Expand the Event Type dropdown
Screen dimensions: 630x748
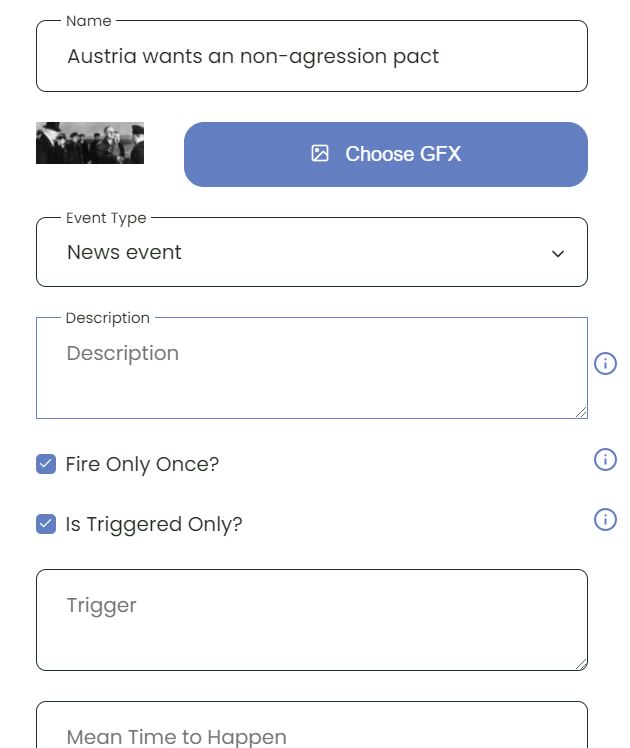coord(311,253)
